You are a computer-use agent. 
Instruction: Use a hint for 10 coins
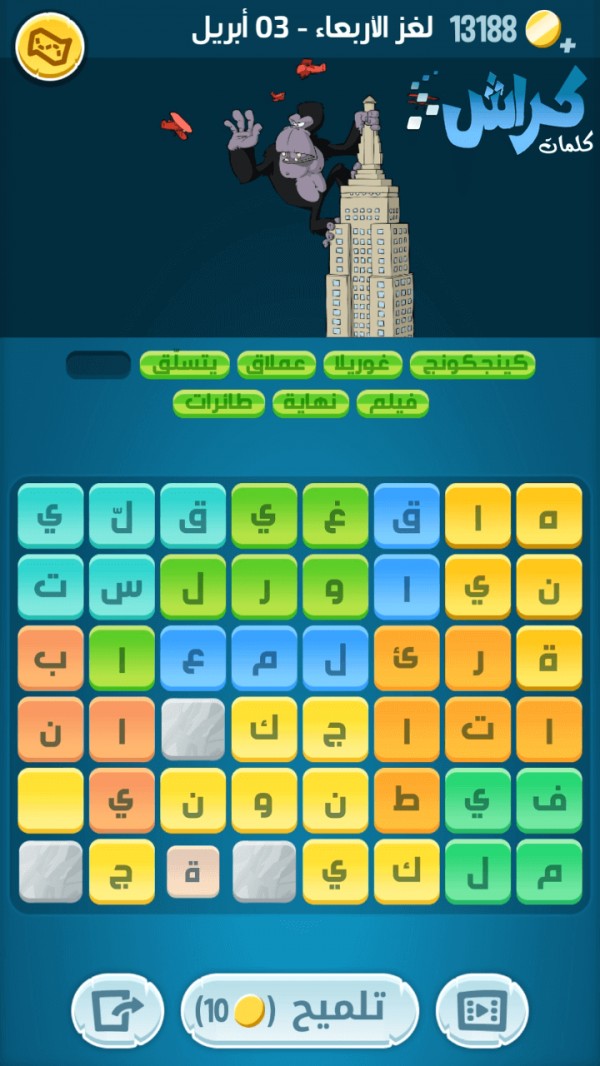(298, 1011)
